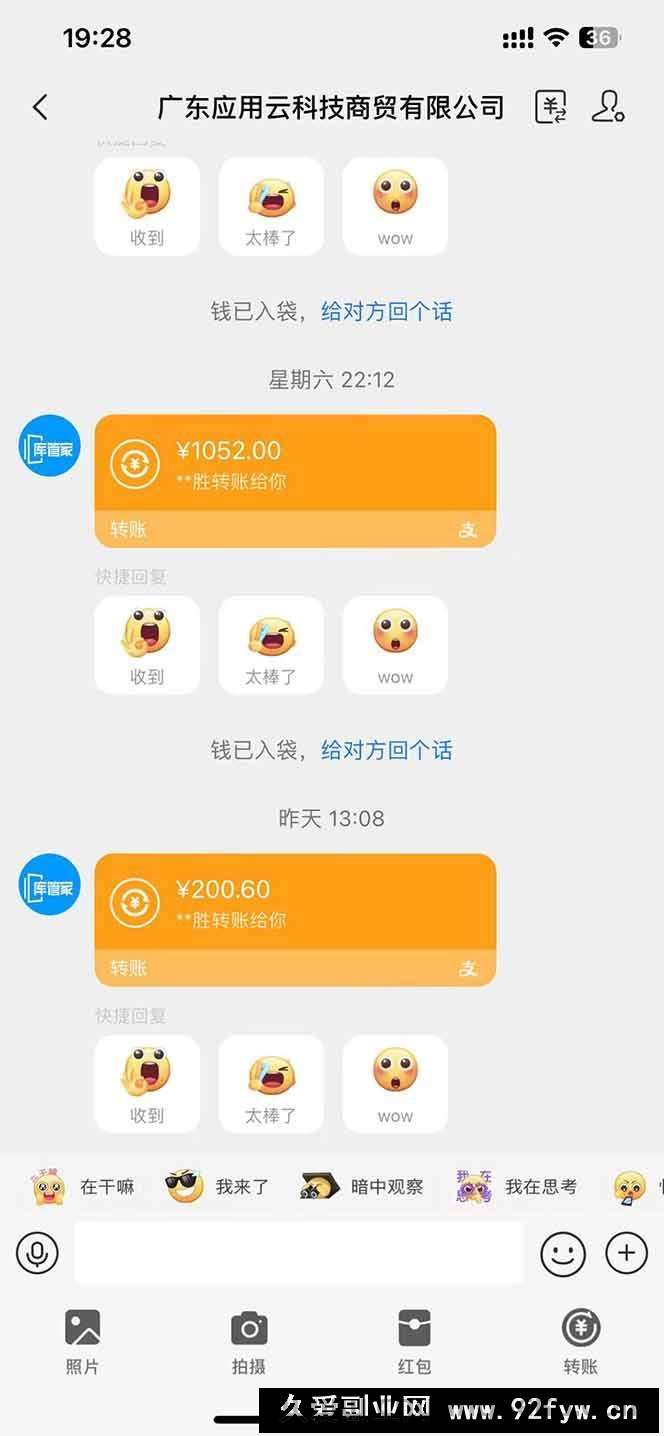This screenshot has width=664, height=1436.
Task: Reply 收到 under the ¥200.60 transfer
Action: pyautogui.click(x=147, y=1084)
